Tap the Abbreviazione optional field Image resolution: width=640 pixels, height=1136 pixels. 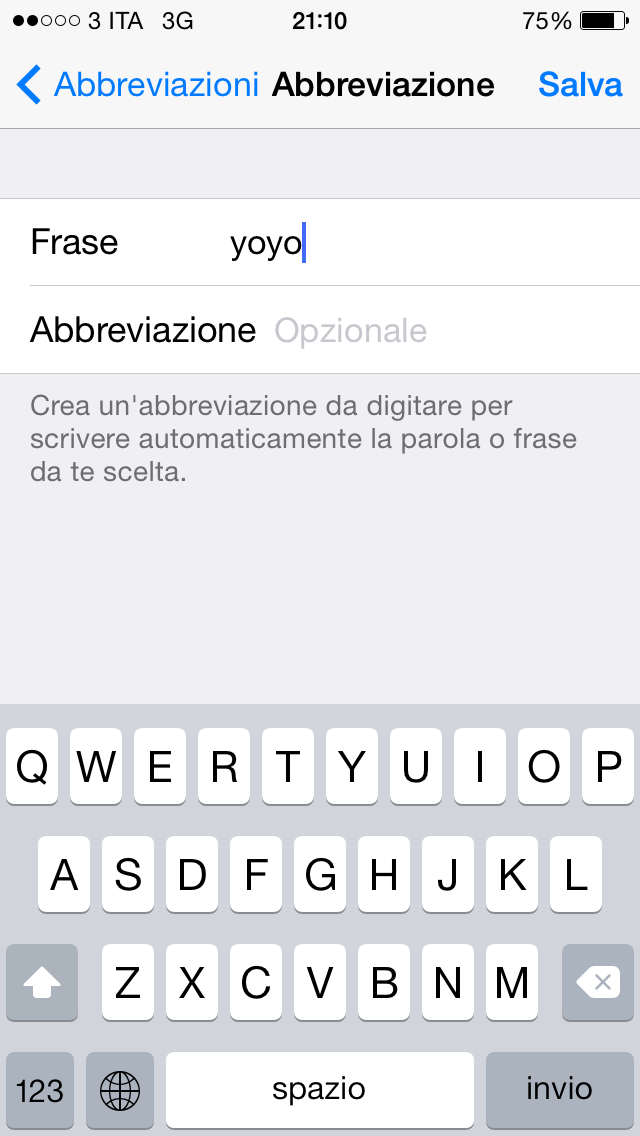point(440,330)
